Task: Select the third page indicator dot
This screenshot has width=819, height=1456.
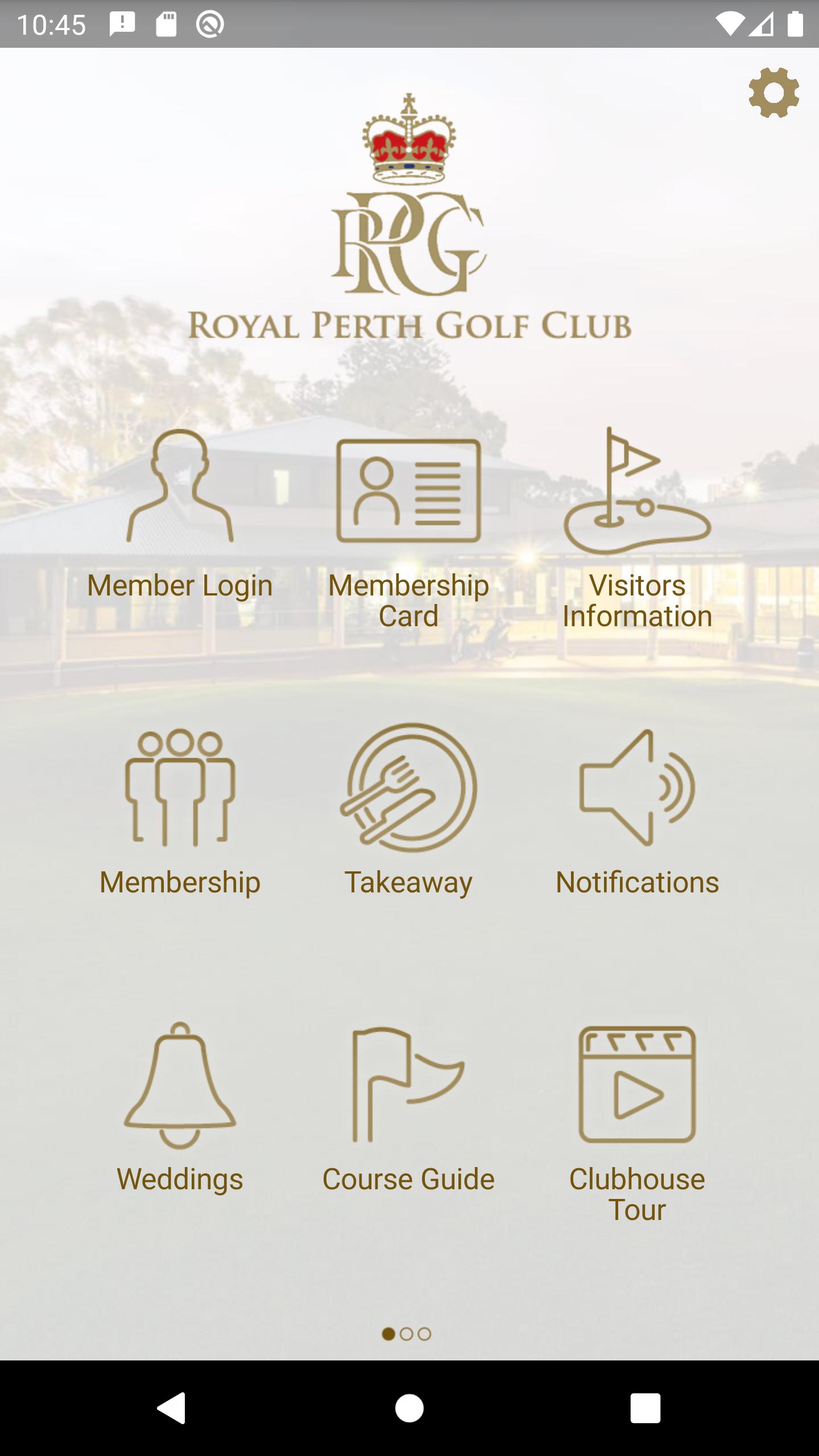Action: 425,1334
